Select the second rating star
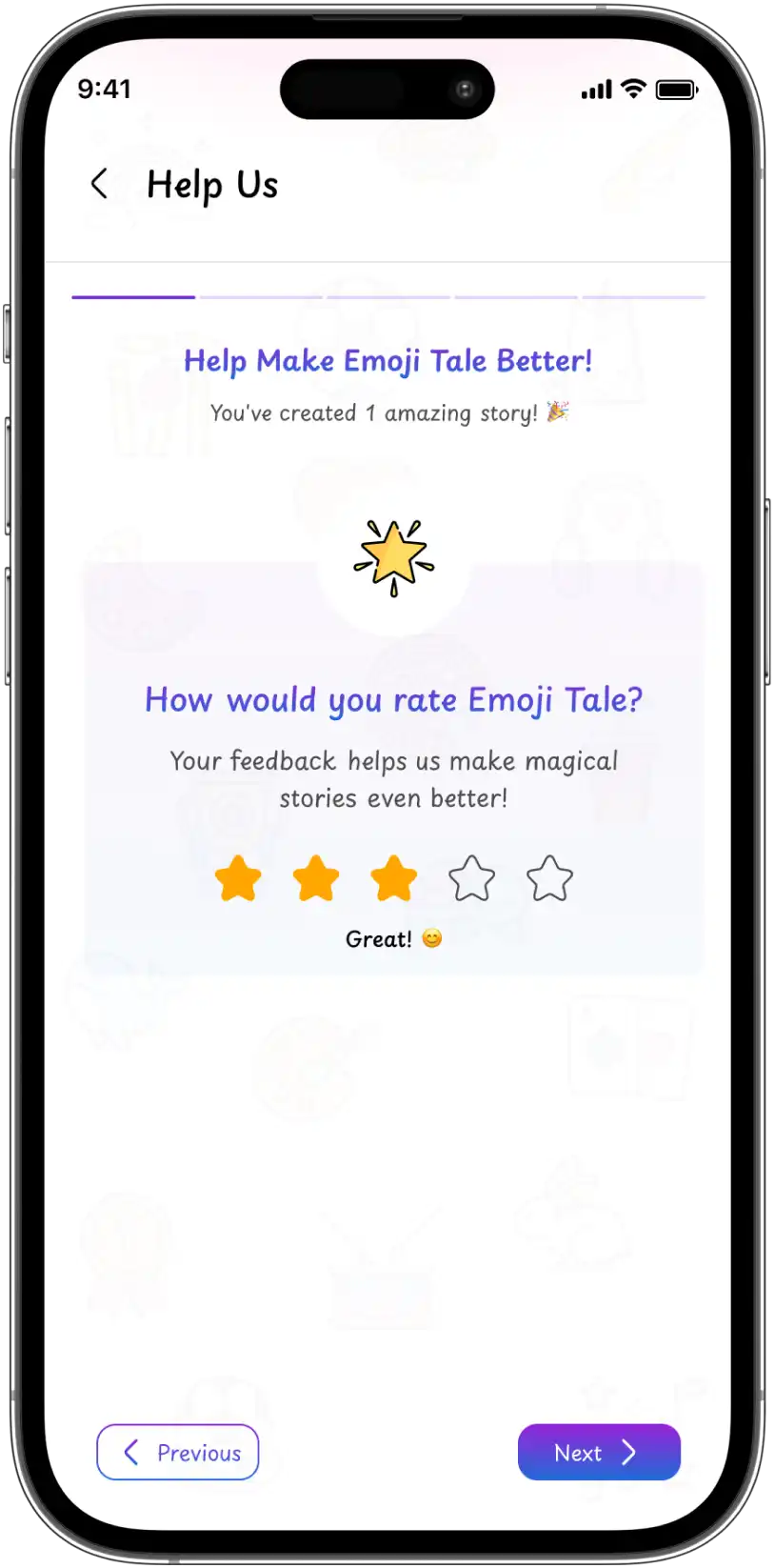Screen dimensions: 775x1568 316,878
